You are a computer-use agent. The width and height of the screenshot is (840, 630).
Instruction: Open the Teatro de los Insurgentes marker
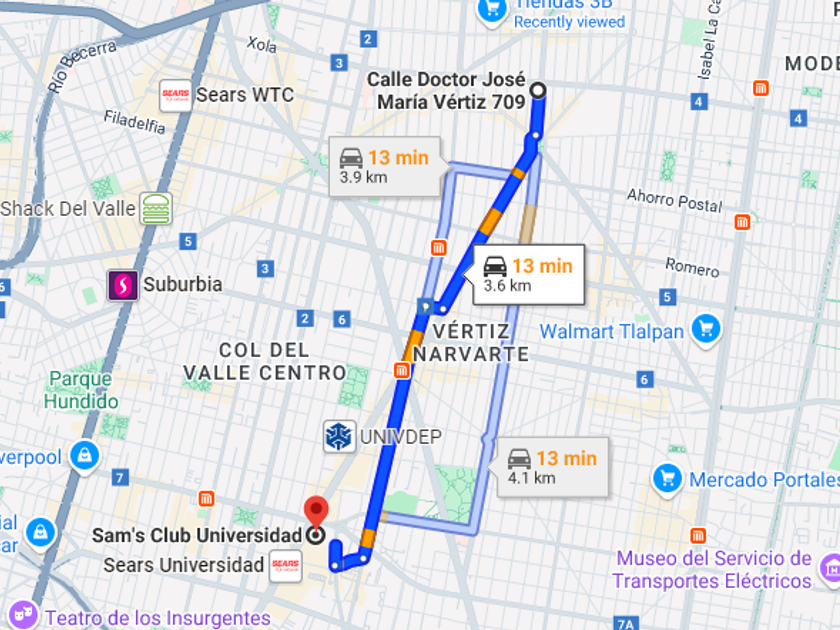click(x=23, y=616)
